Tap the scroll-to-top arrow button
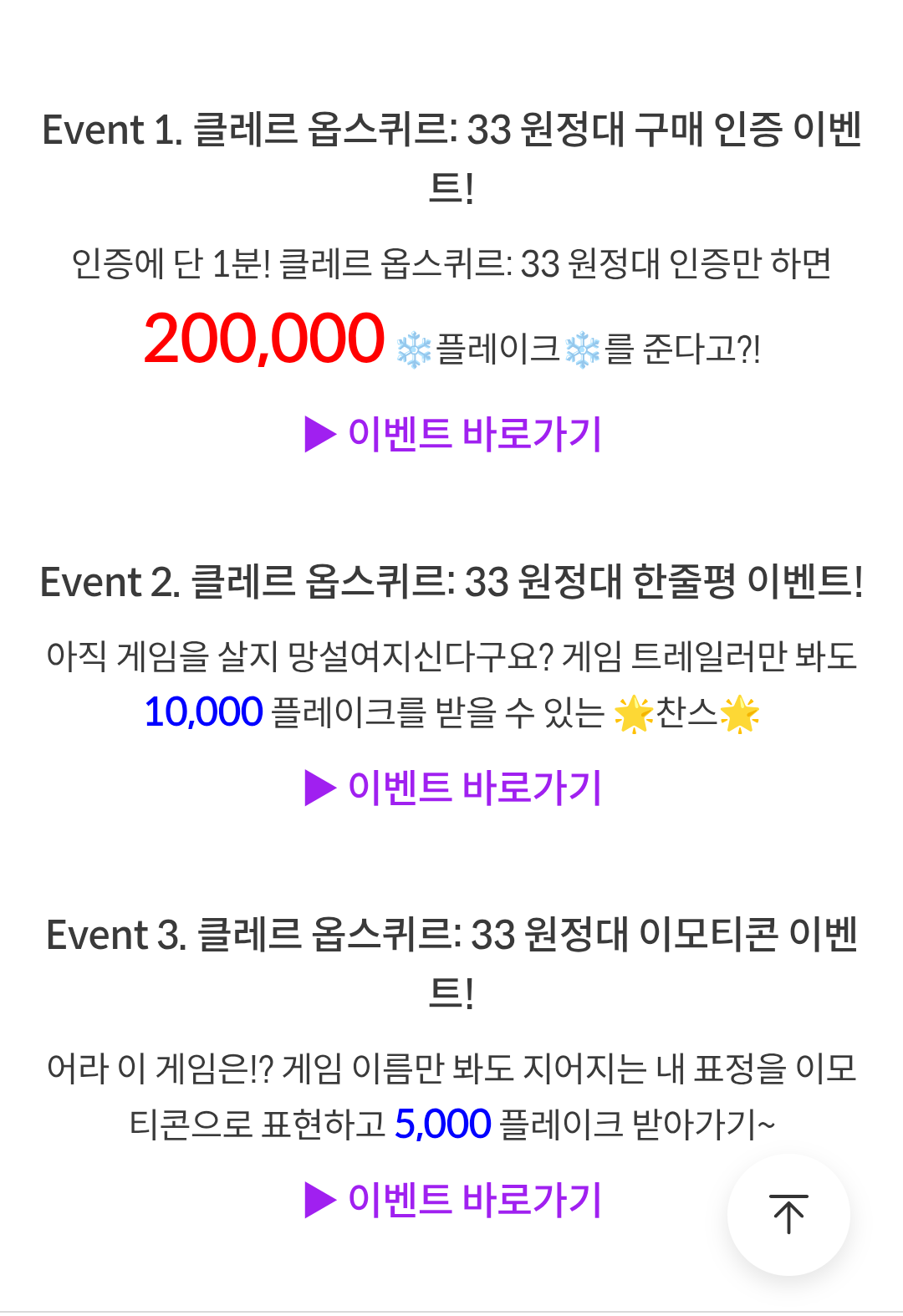Screen dimensions: 903x1316 click(x=788, y=1214)
